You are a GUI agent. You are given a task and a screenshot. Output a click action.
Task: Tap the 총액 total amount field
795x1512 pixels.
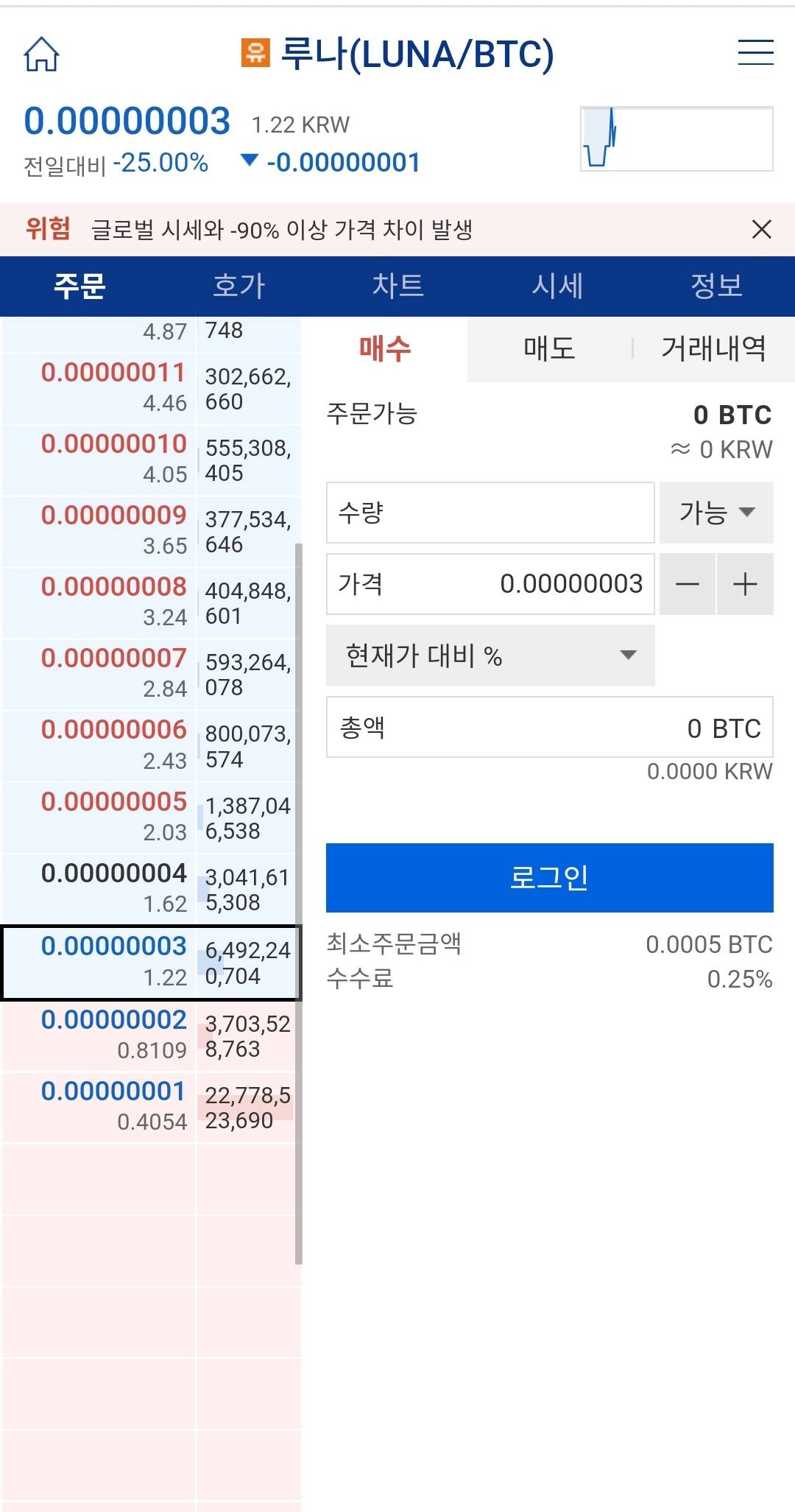coord(549,728)
